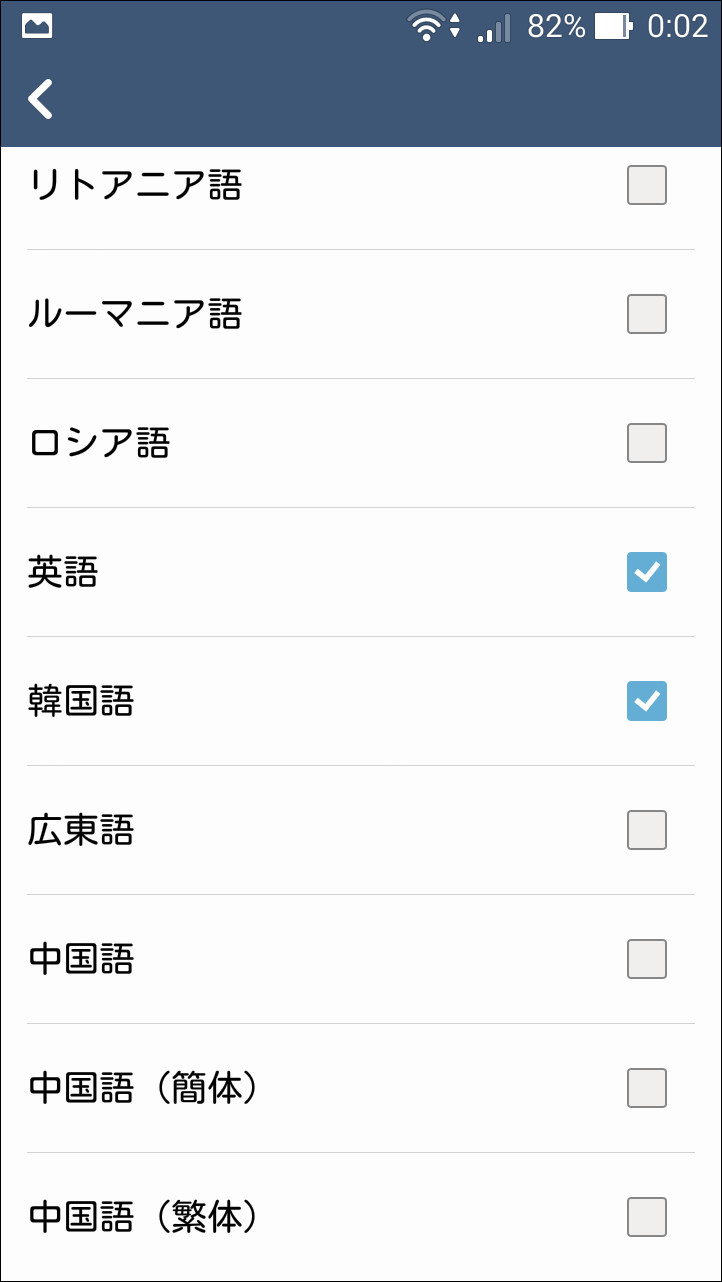This screenshot has height=1282, width=722.
Task: Select the ロシア語 list row
Action: click(x=360, y=442)
